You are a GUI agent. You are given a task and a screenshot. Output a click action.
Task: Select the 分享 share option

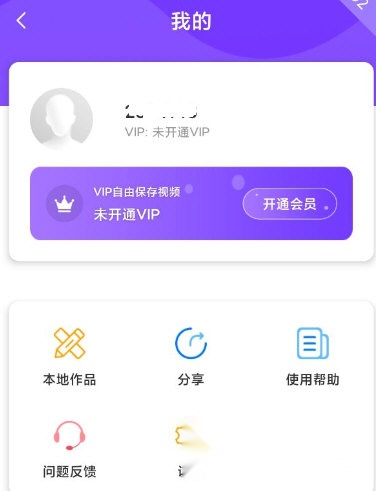pyautogui.click(x=191, y=357)
